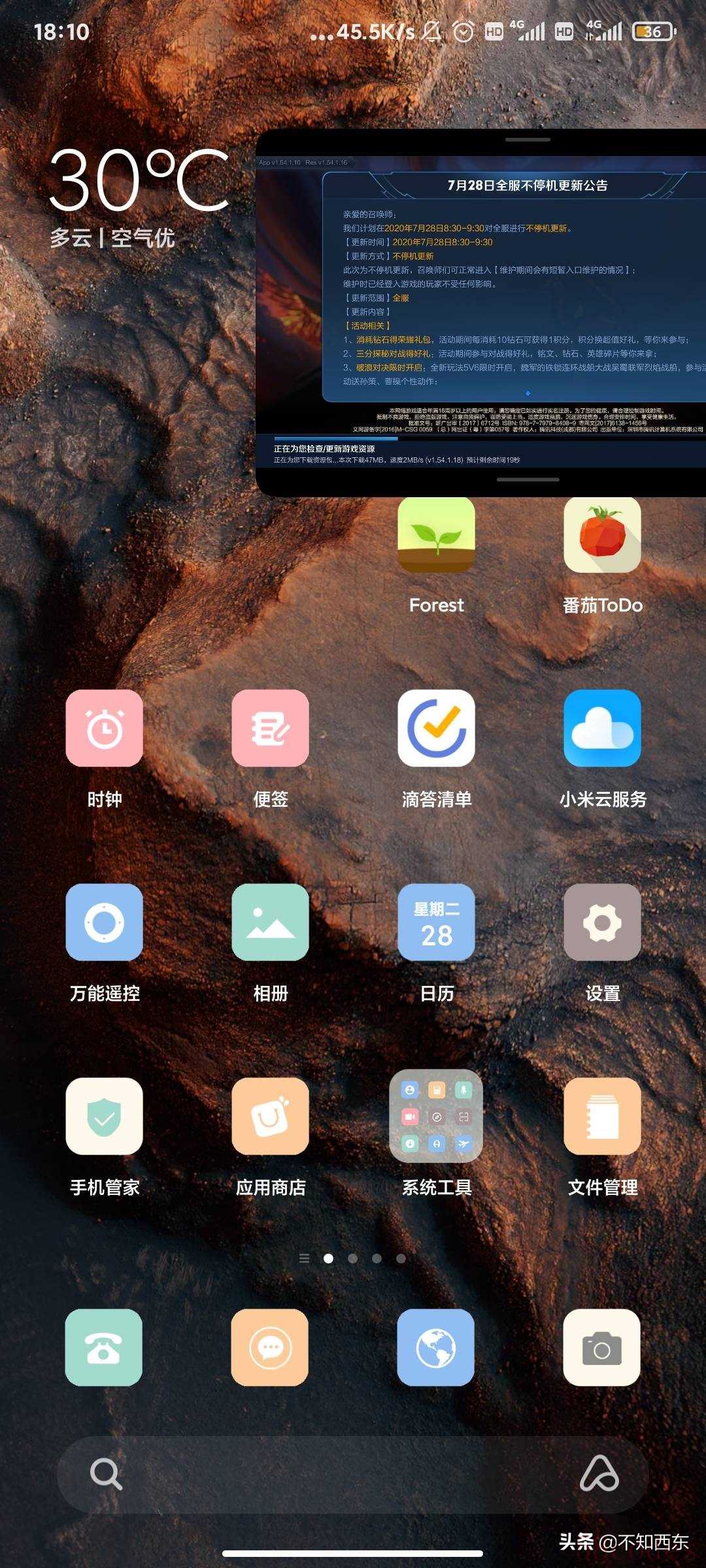Image resolution: width=706 pixels, height=1568 pixels.
Task: Launch the browser from dock
Action: pyautogui.click(x=435, y=1347)
